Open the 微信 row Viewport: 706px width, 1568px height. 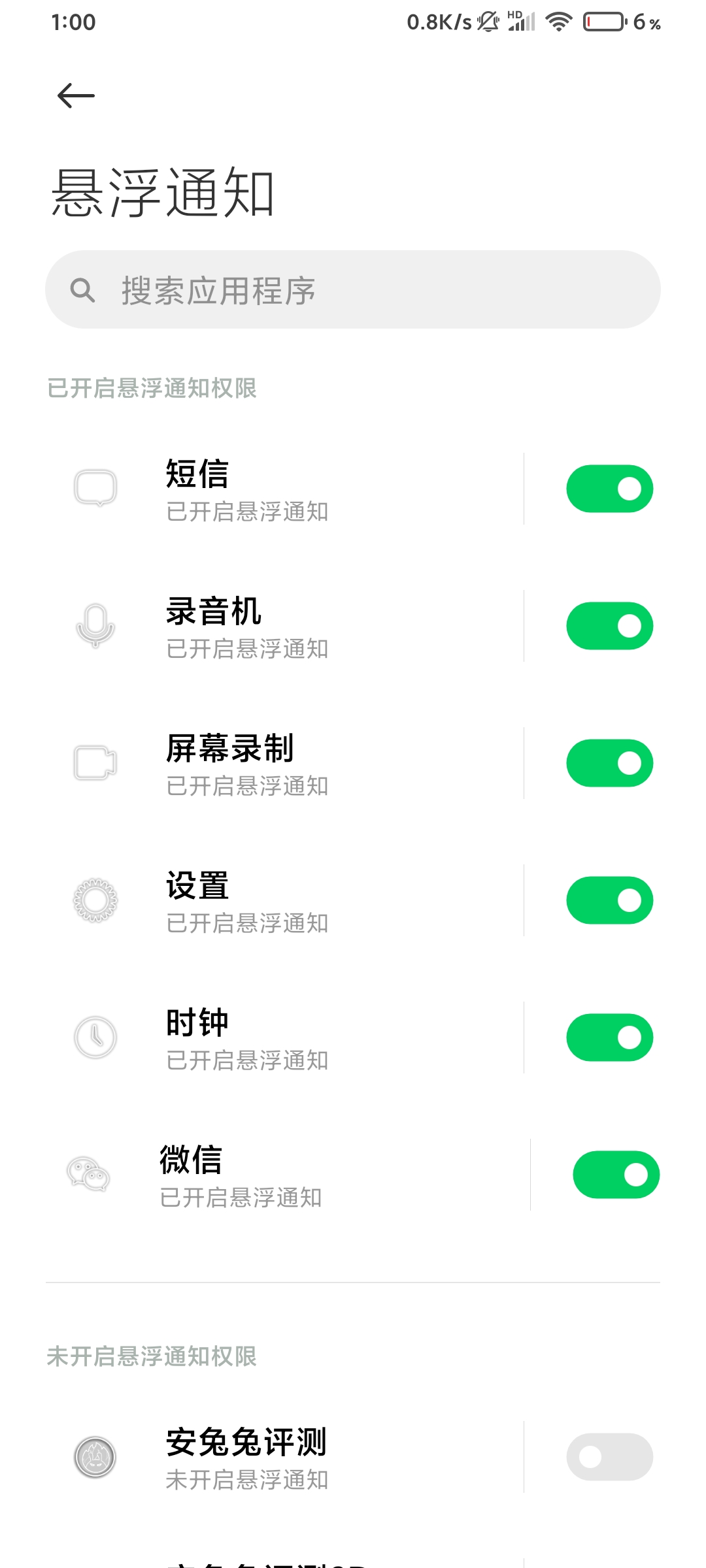click(288, 1175)
